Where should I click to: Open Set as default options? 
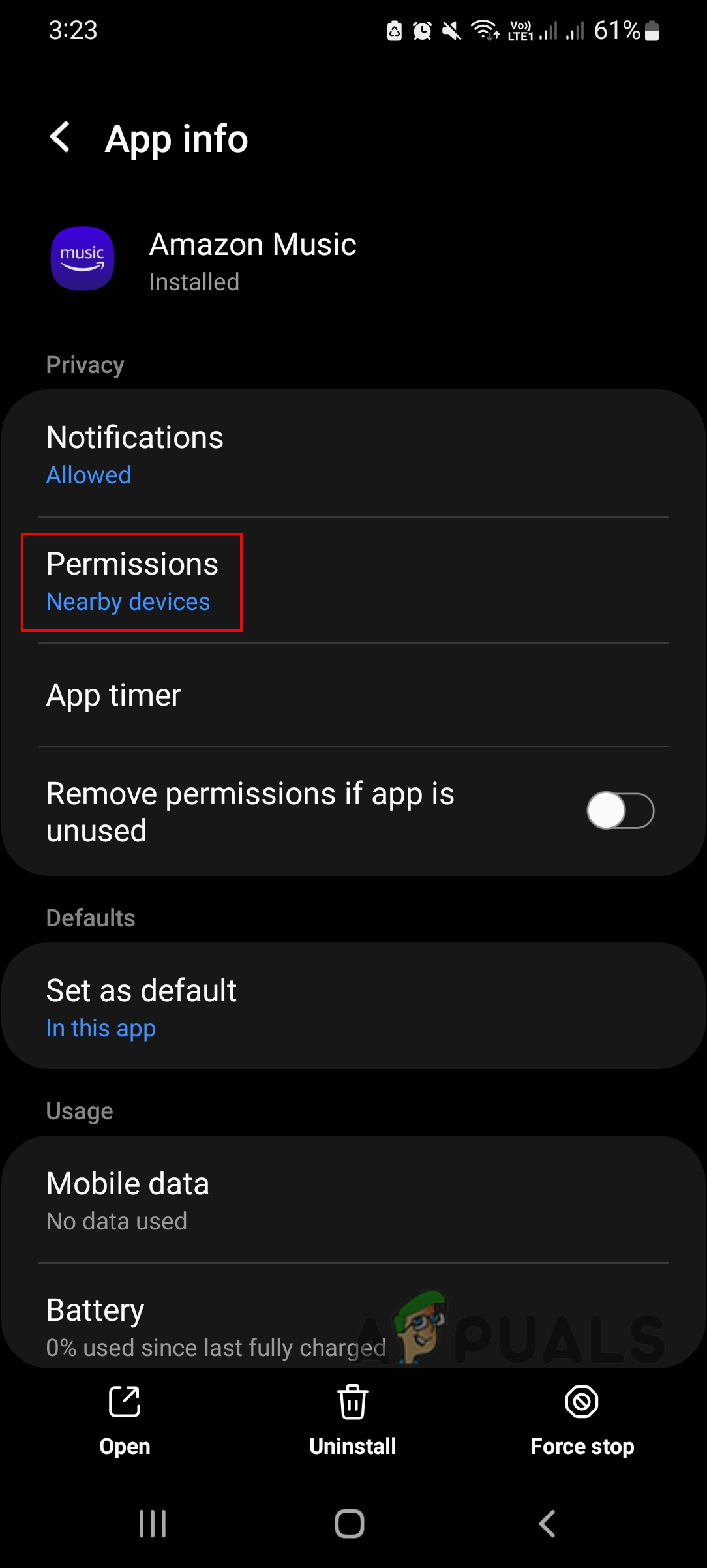click(x=352, y=1006)
